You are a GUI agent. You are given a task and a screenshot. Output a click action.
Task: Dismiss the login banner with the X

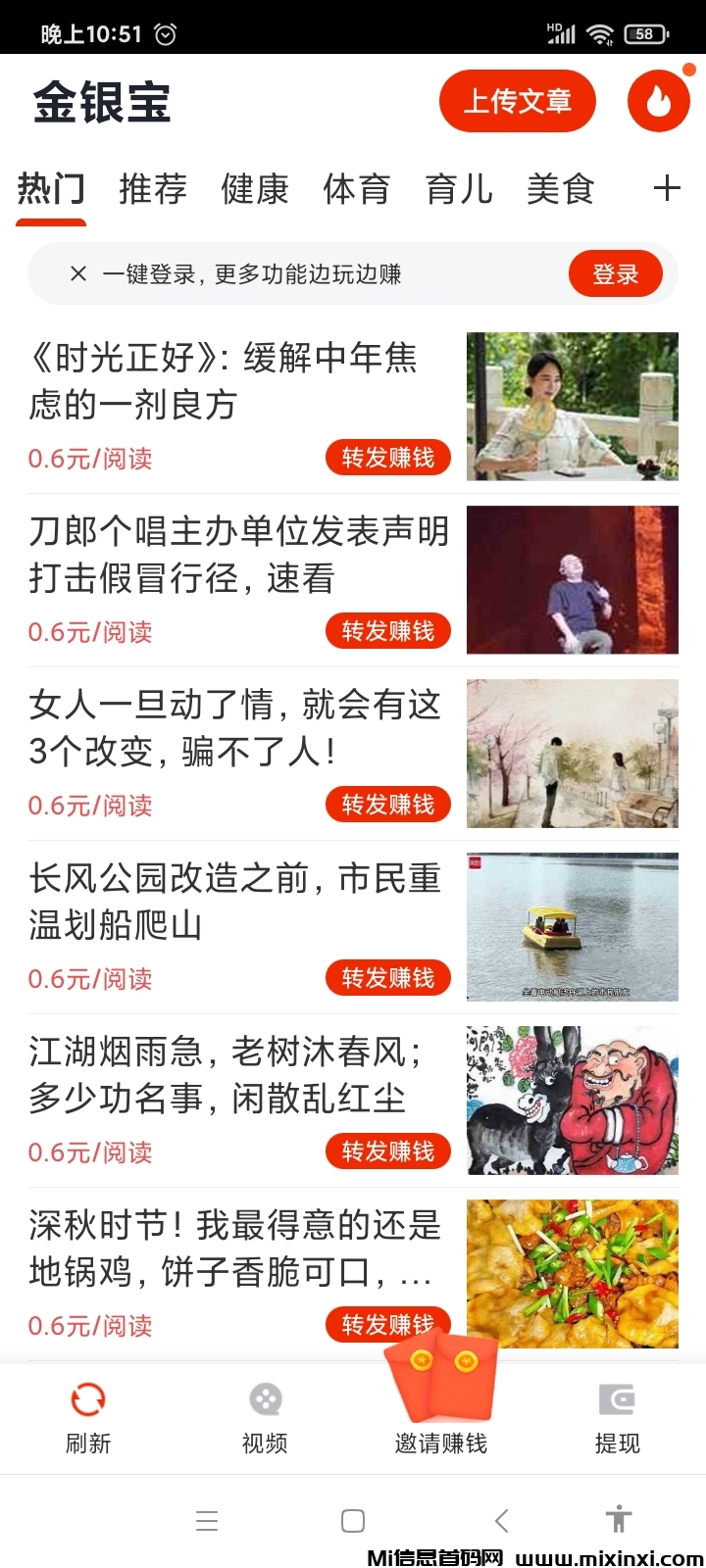coord(77,274)
